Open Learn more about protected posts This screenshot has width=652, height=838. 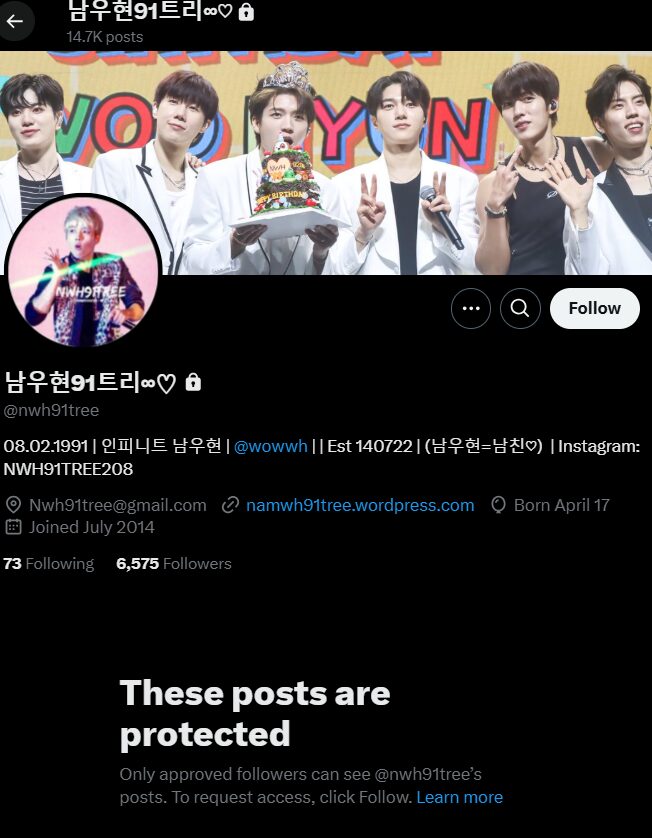459,797
